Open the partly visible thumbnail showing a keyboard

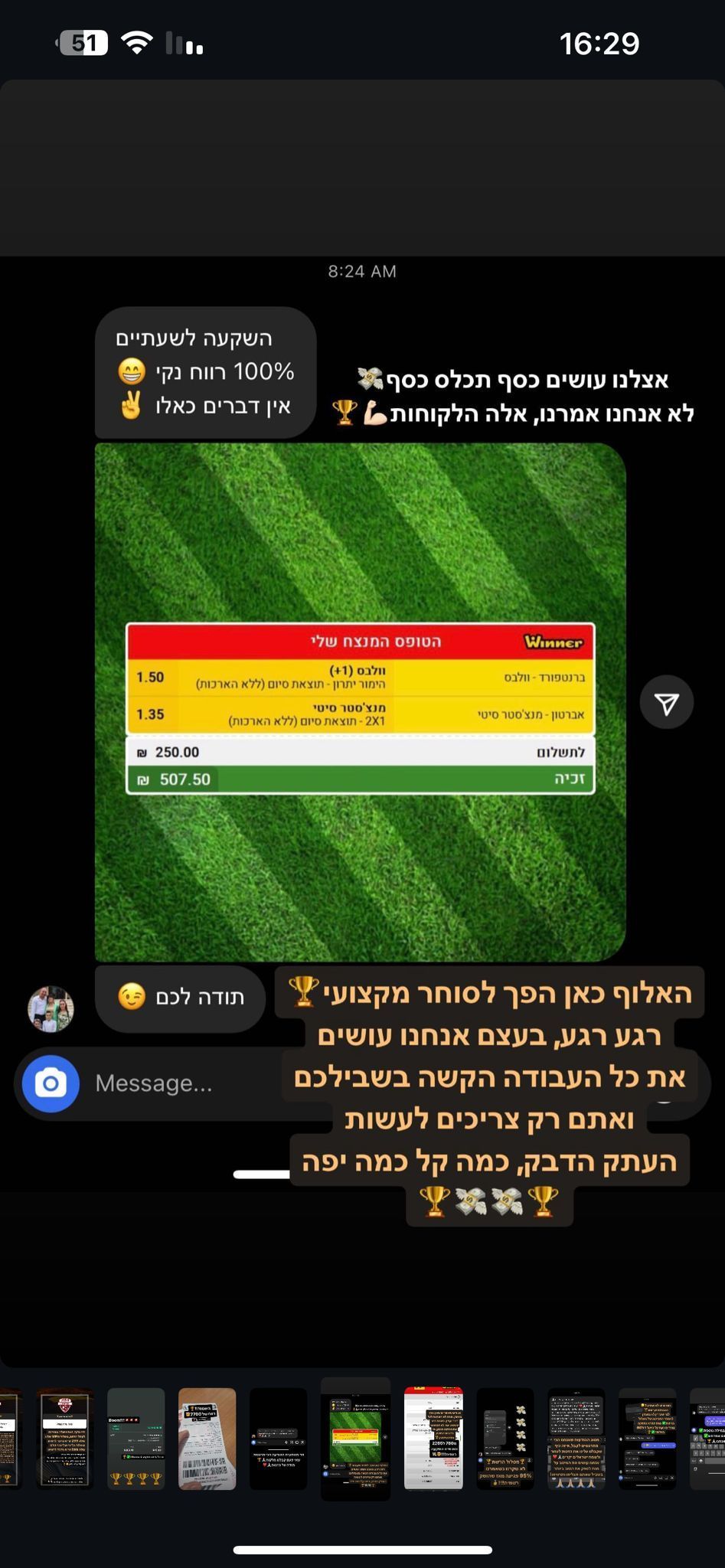[x=709, y=1440]
